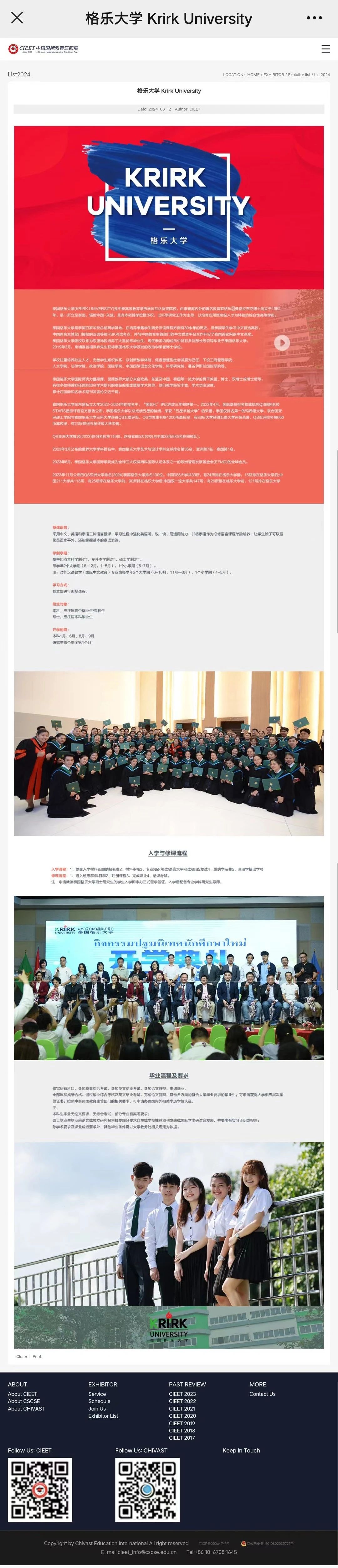Image resolution: width=338 pixels, height=1568 pixels.
Task: Close the in-app browser page
Action: point(17,18)
